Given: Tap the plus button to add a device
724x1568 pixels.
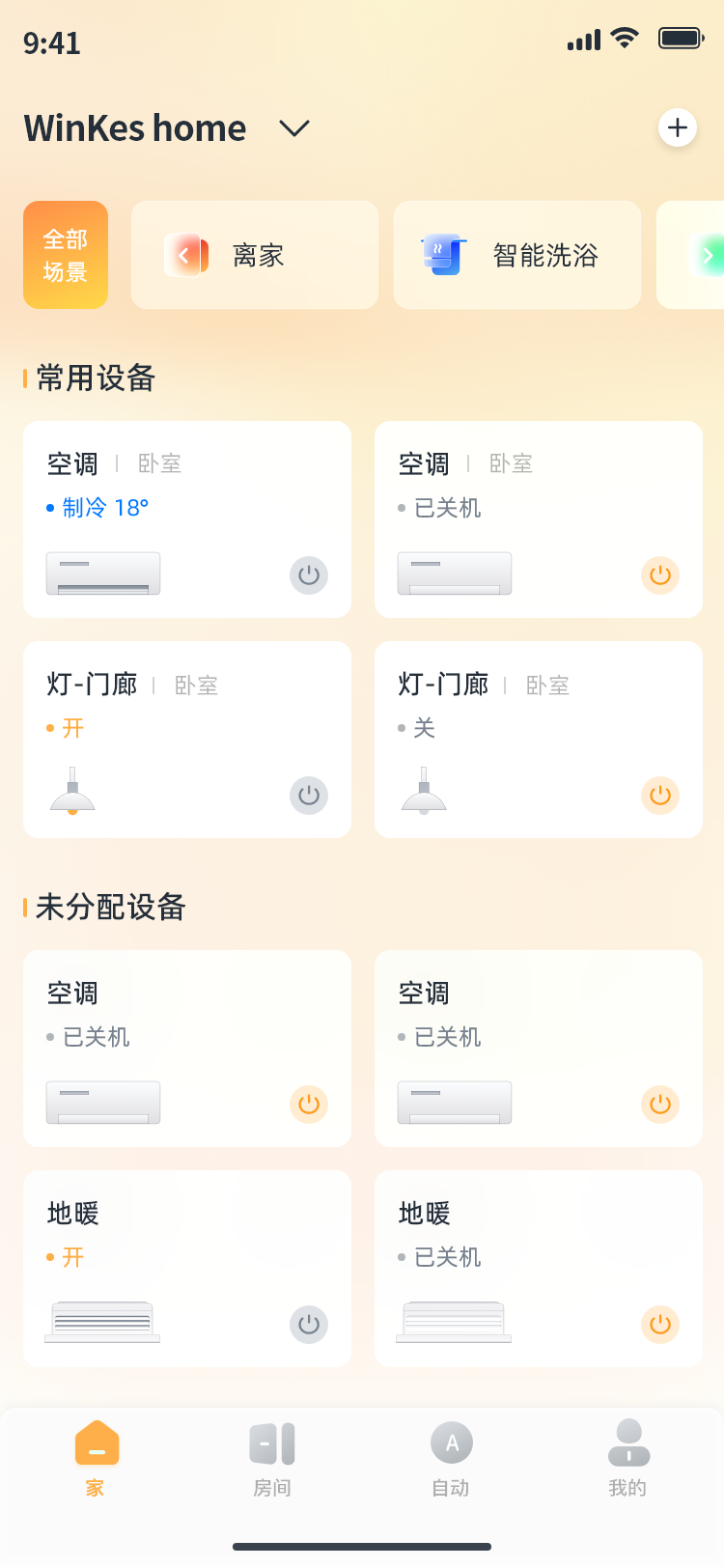Looking at the screenshot, I should pos(678,126).
